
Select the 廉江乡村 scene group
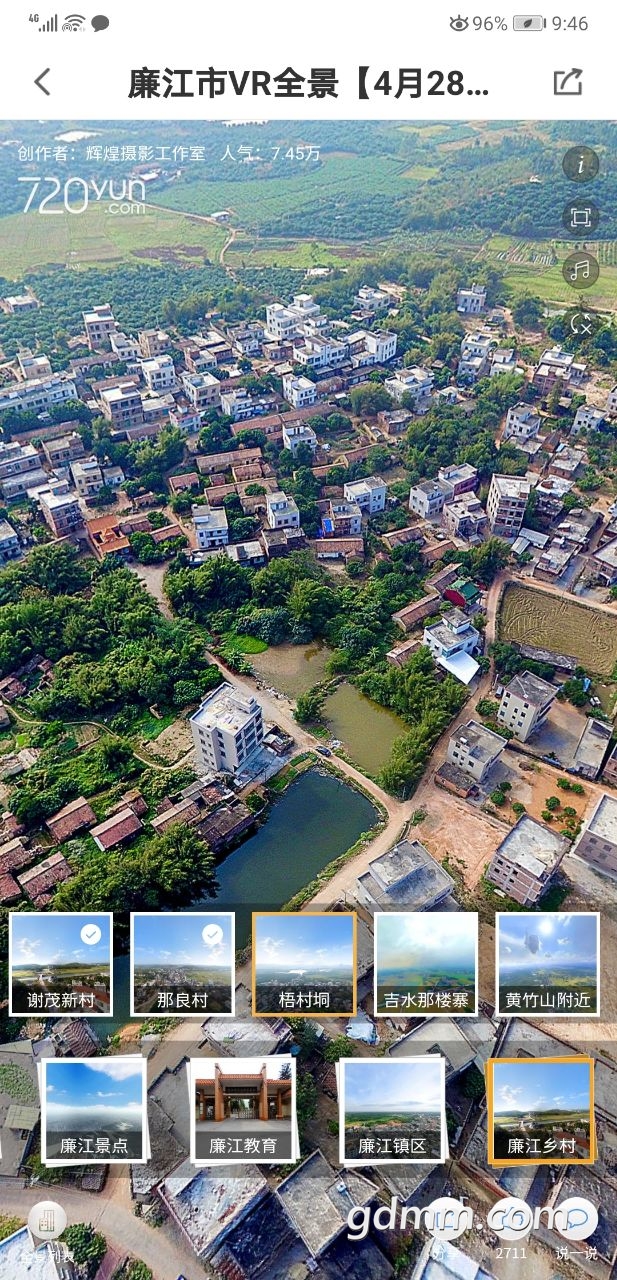click(x=541, y=1110)
